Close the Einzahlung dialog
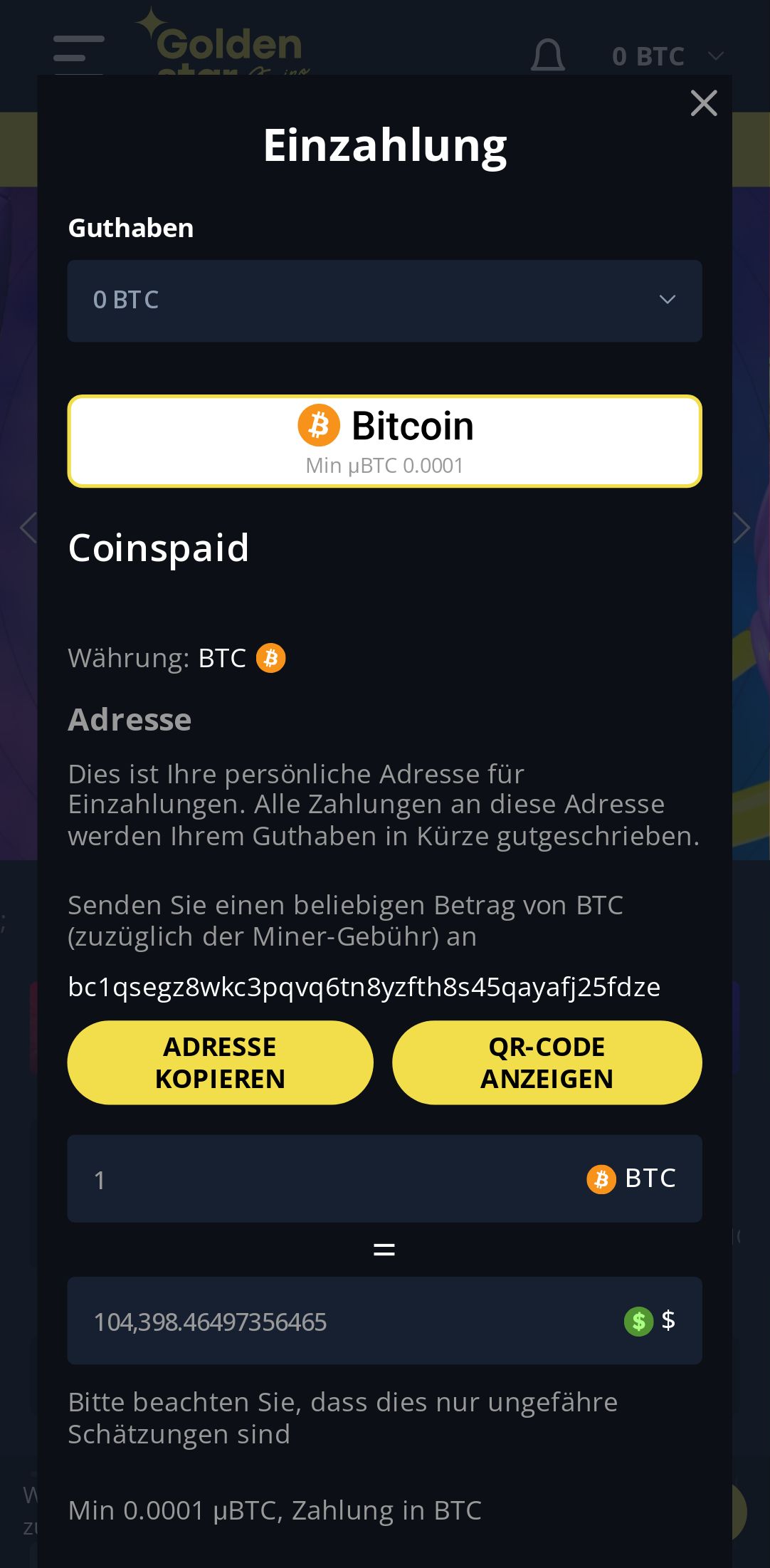The height and width of the screenshot is (1568, 770). coord(703,104)
